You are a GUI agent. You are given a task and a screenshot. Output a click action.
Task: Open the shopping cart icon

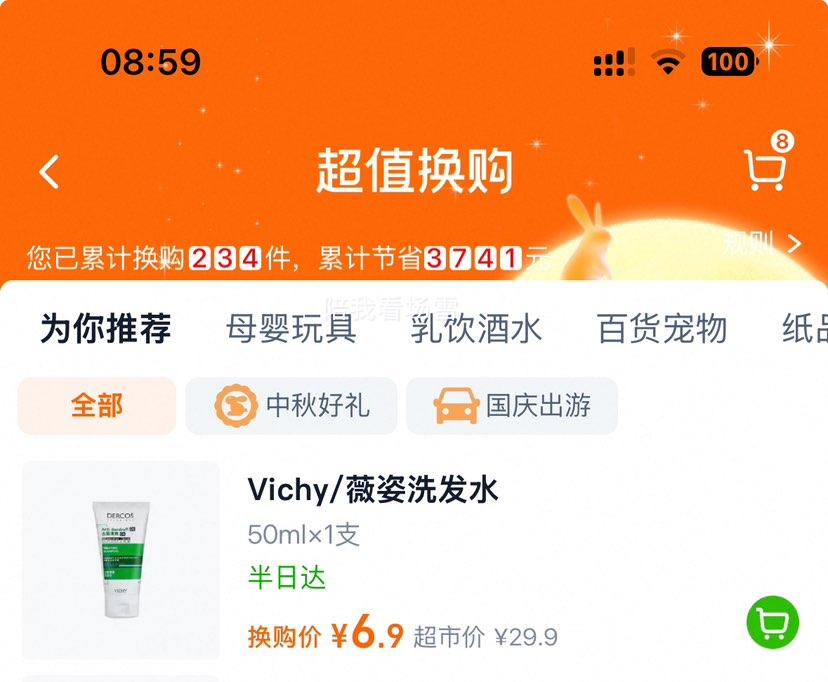(765, 170)
